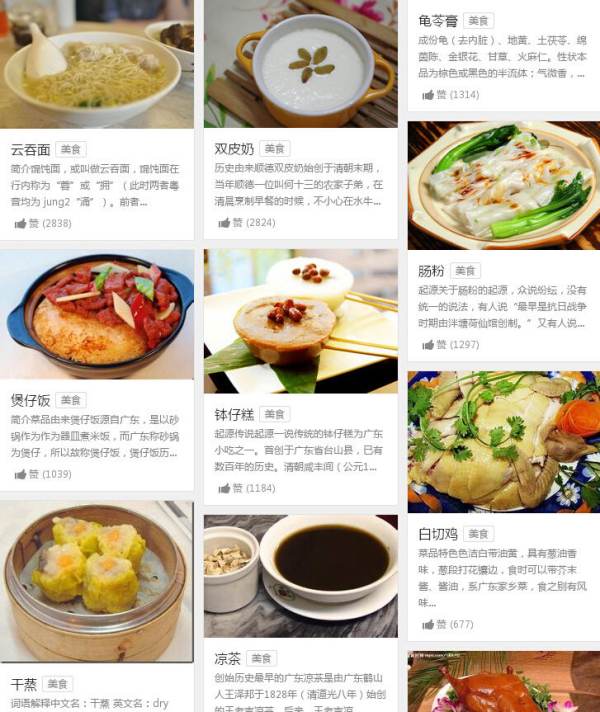This screenshot has width=600, height=712.
Task: Open the 白切鸡 food card
Action: (438, 534)
